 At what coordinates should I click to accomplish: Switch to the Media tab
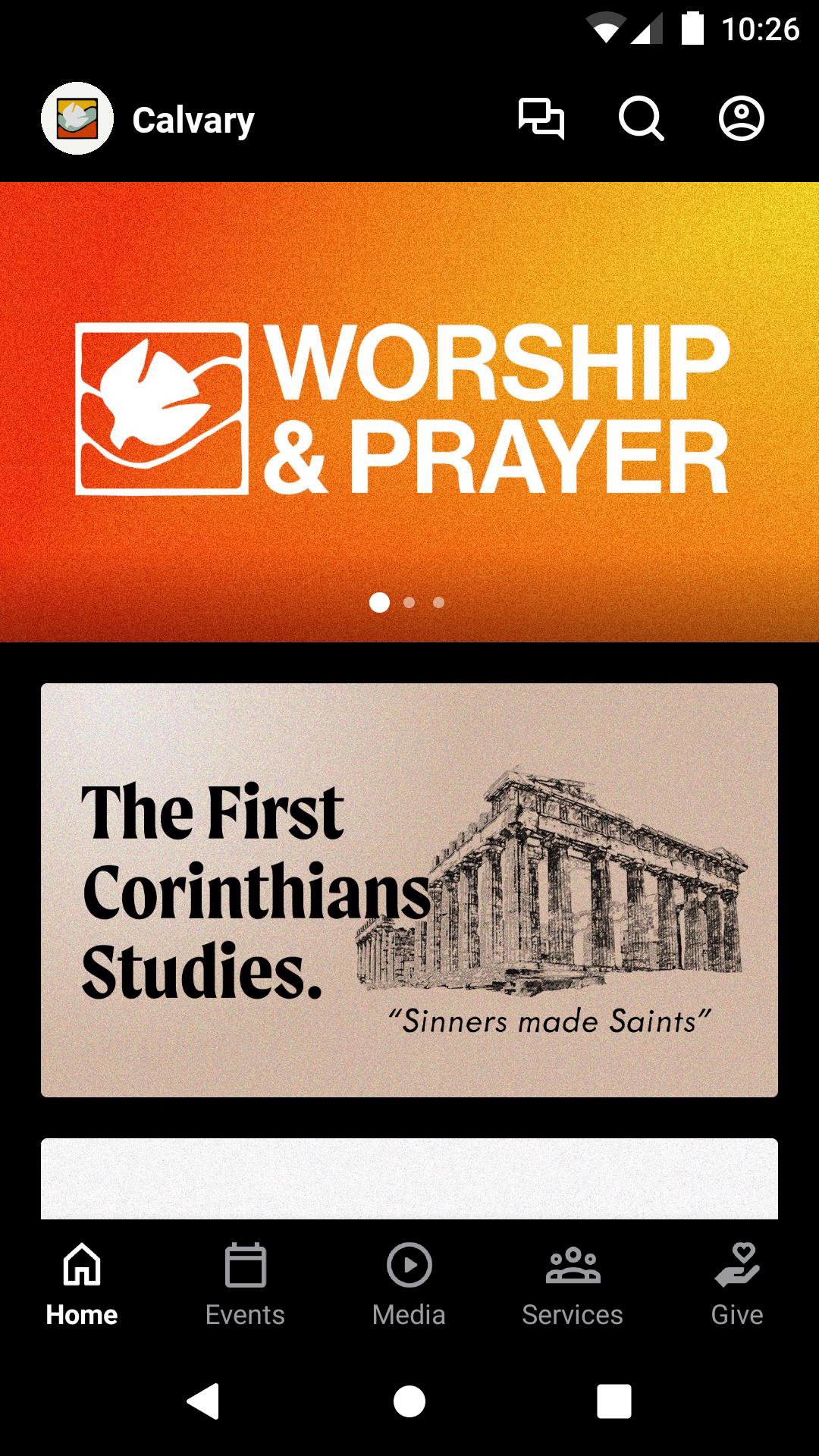[409, 1285]
